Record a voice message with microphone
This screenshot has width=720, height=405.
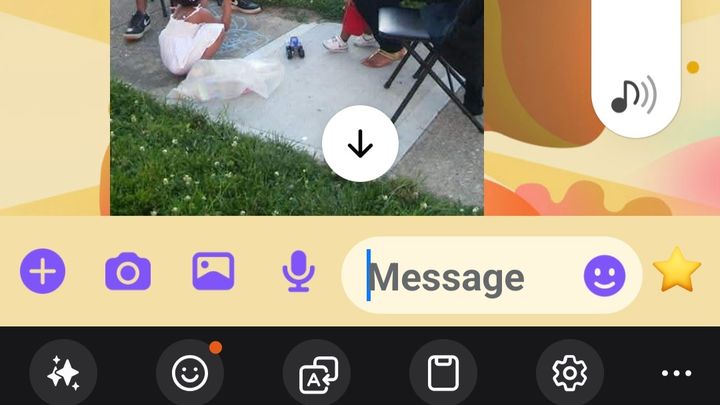click(x=297, y=271)
